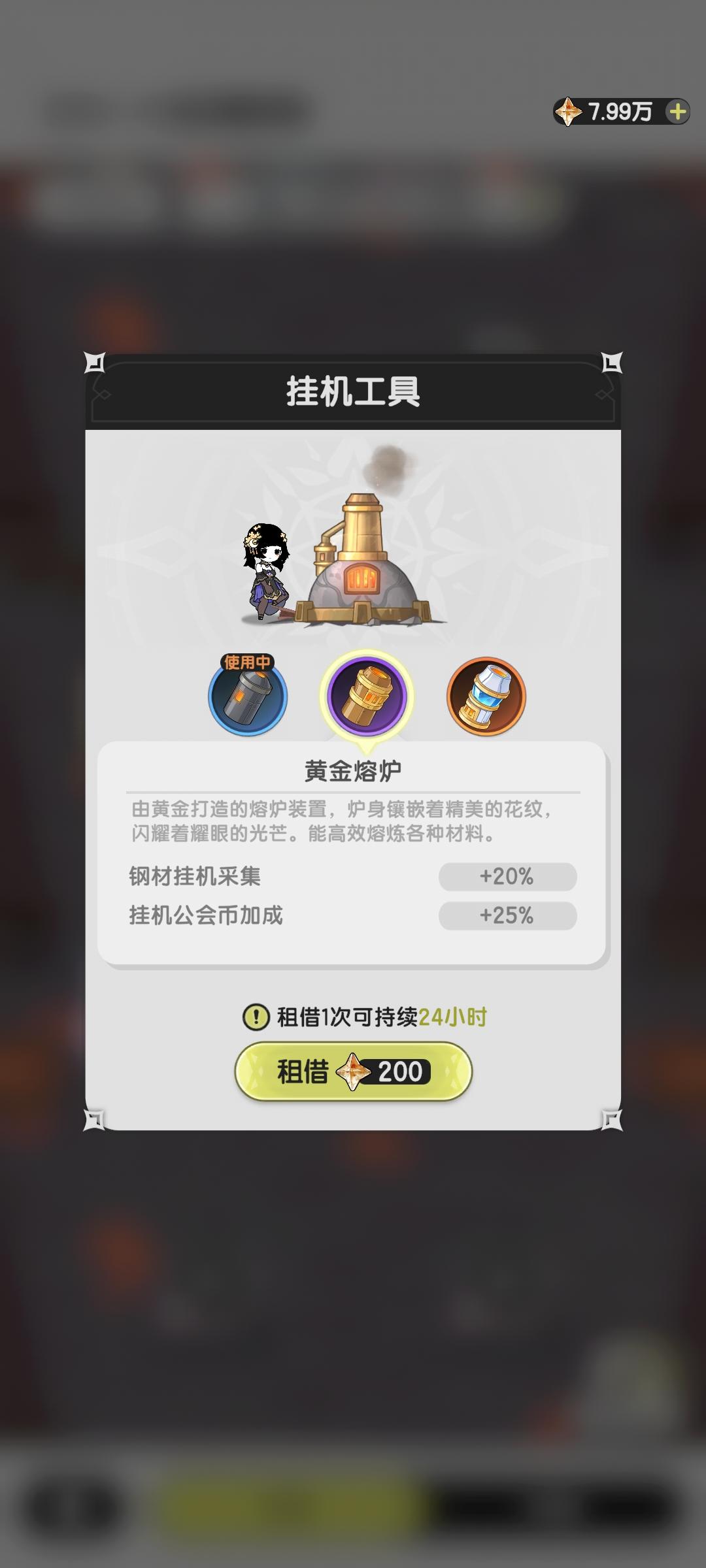Click the 挂机工具 title bar
Screen dimensions: 706x1568
tap(353, 390)
